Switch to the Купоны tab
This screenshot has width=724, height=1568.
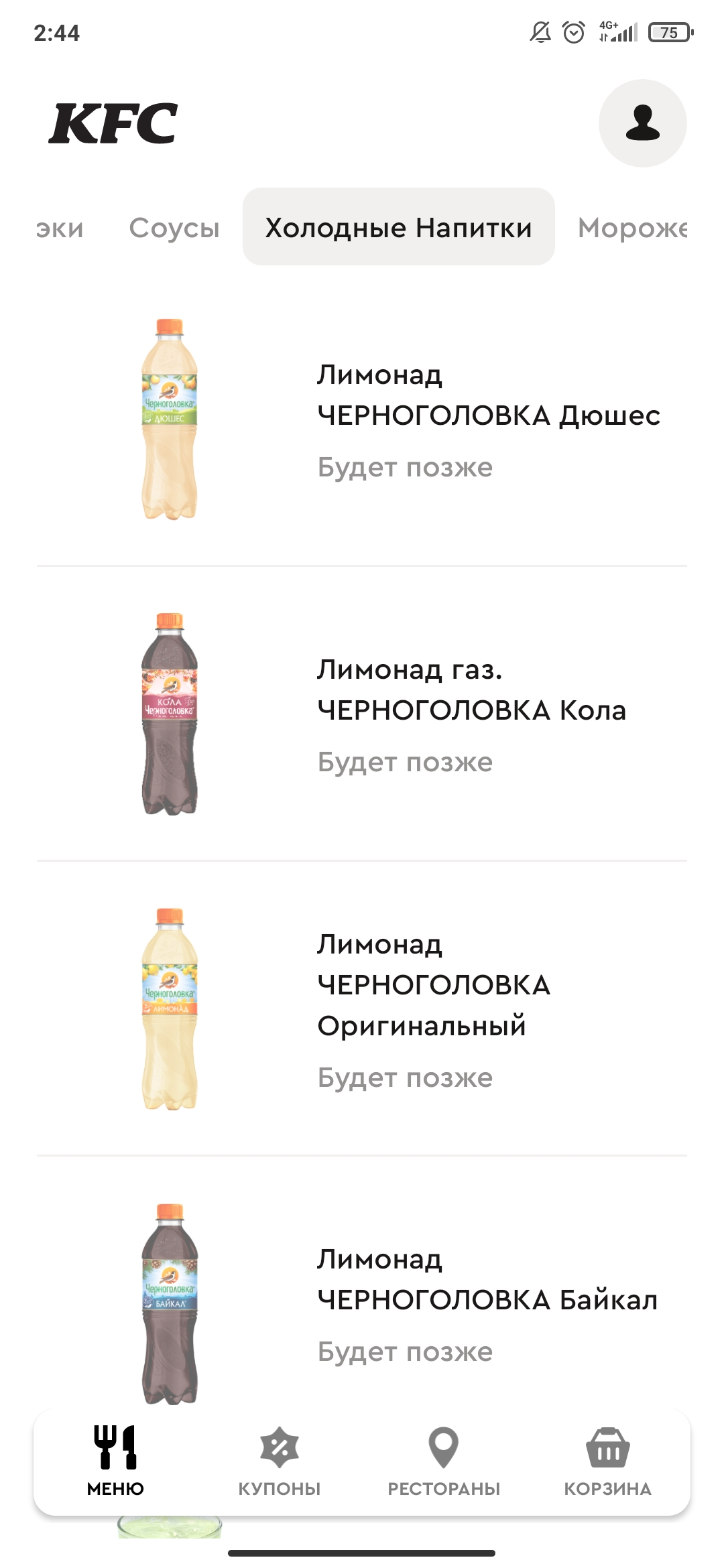coord(280,1461)
